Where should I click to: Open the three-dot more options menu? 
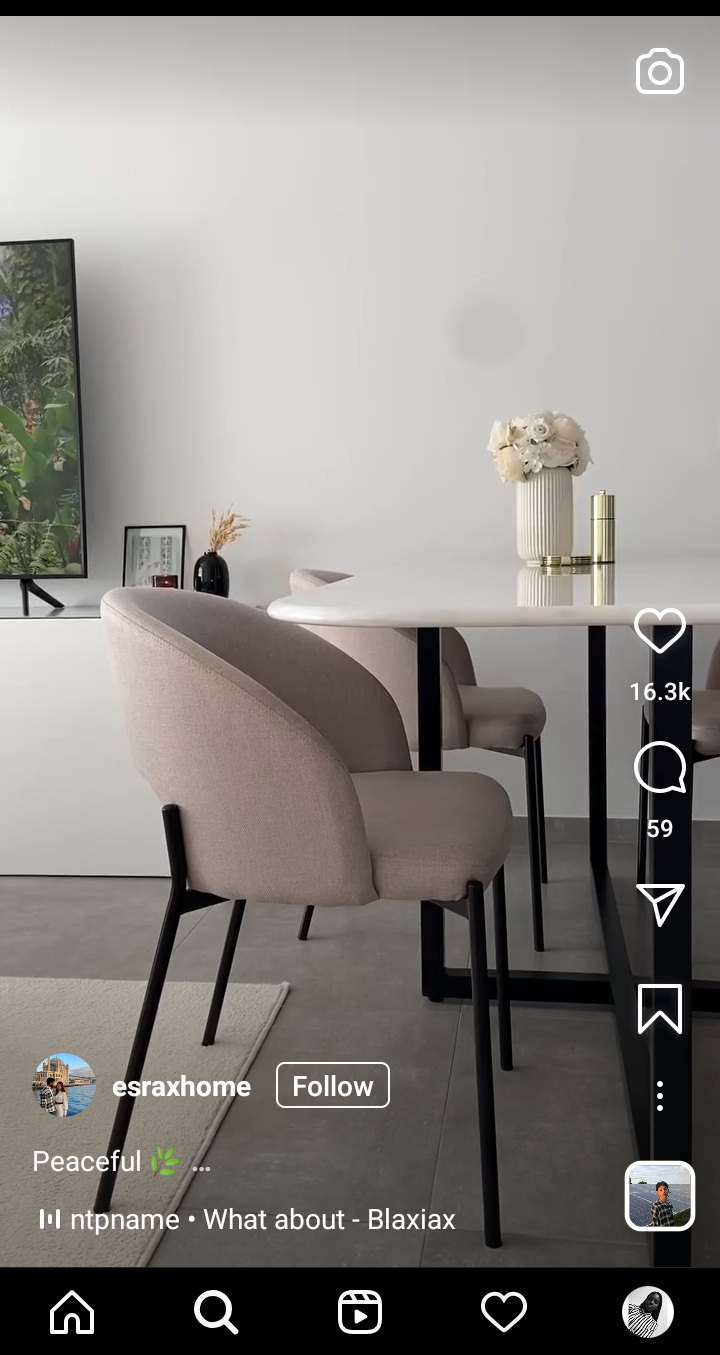(x=659, y=1096)
